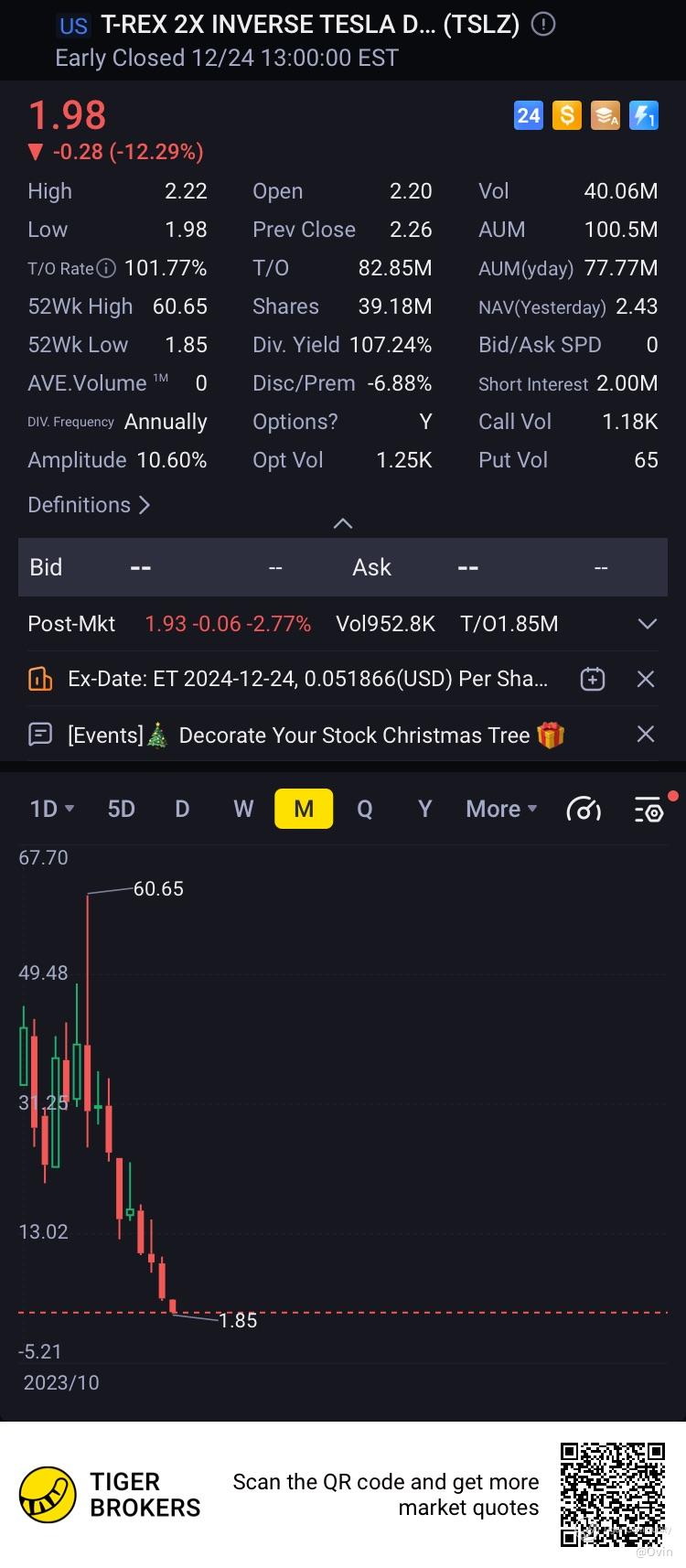This screenshot has height=1568, width=686.
Task: Add the Ex-Date event to calendar
Action: [x=593, y=679]
